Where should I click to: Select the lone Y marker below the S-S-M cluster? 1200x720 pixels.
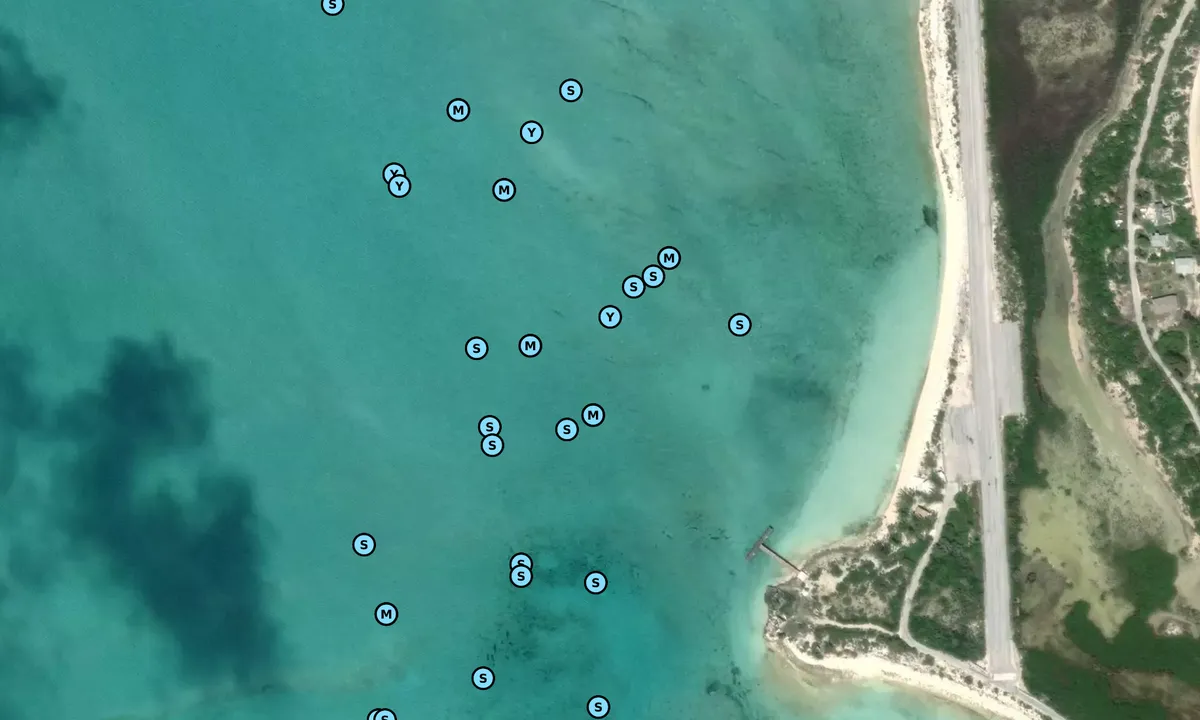coord(610,317)
